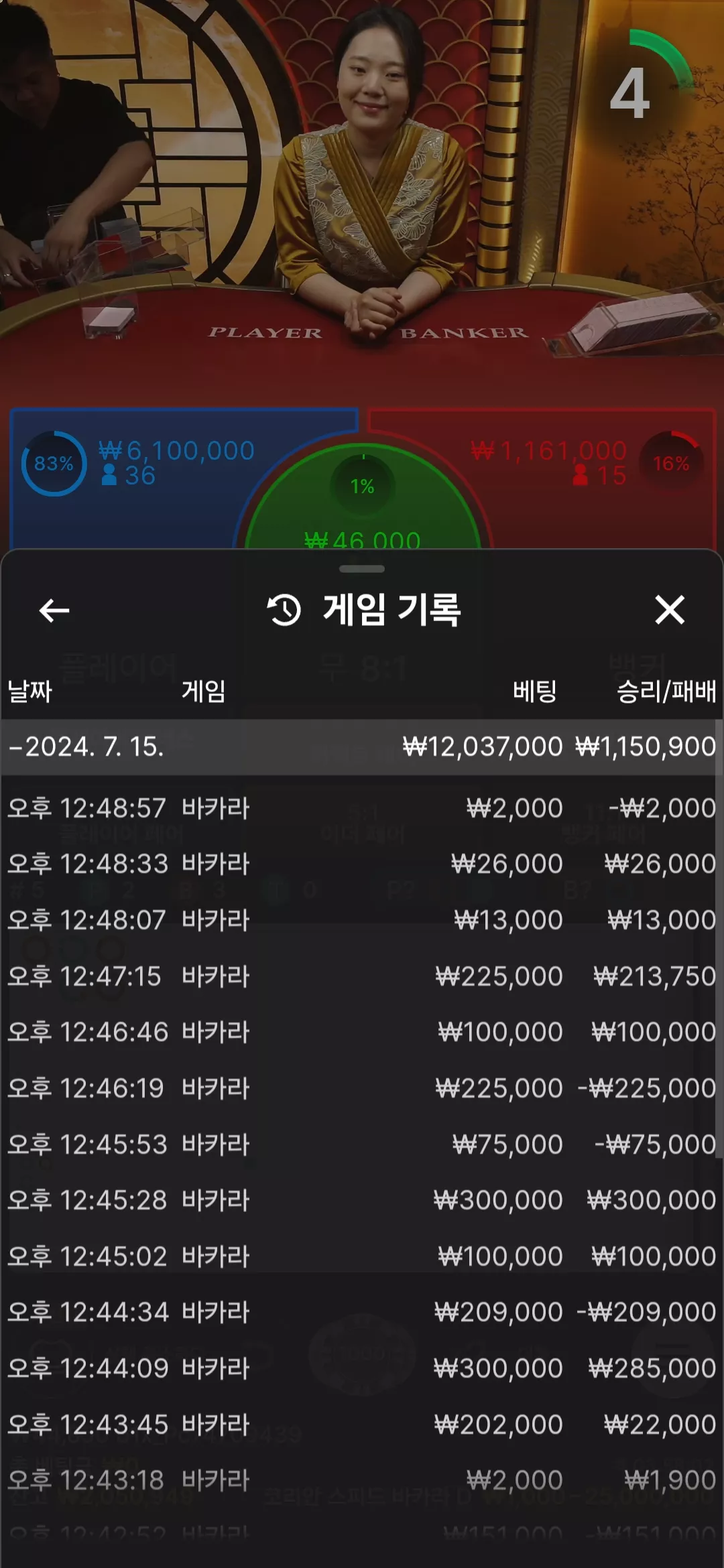The image size is (724, 1568).
Task: Select the 오후 12:43:18 game entry
Action: tap(362, 1480)
